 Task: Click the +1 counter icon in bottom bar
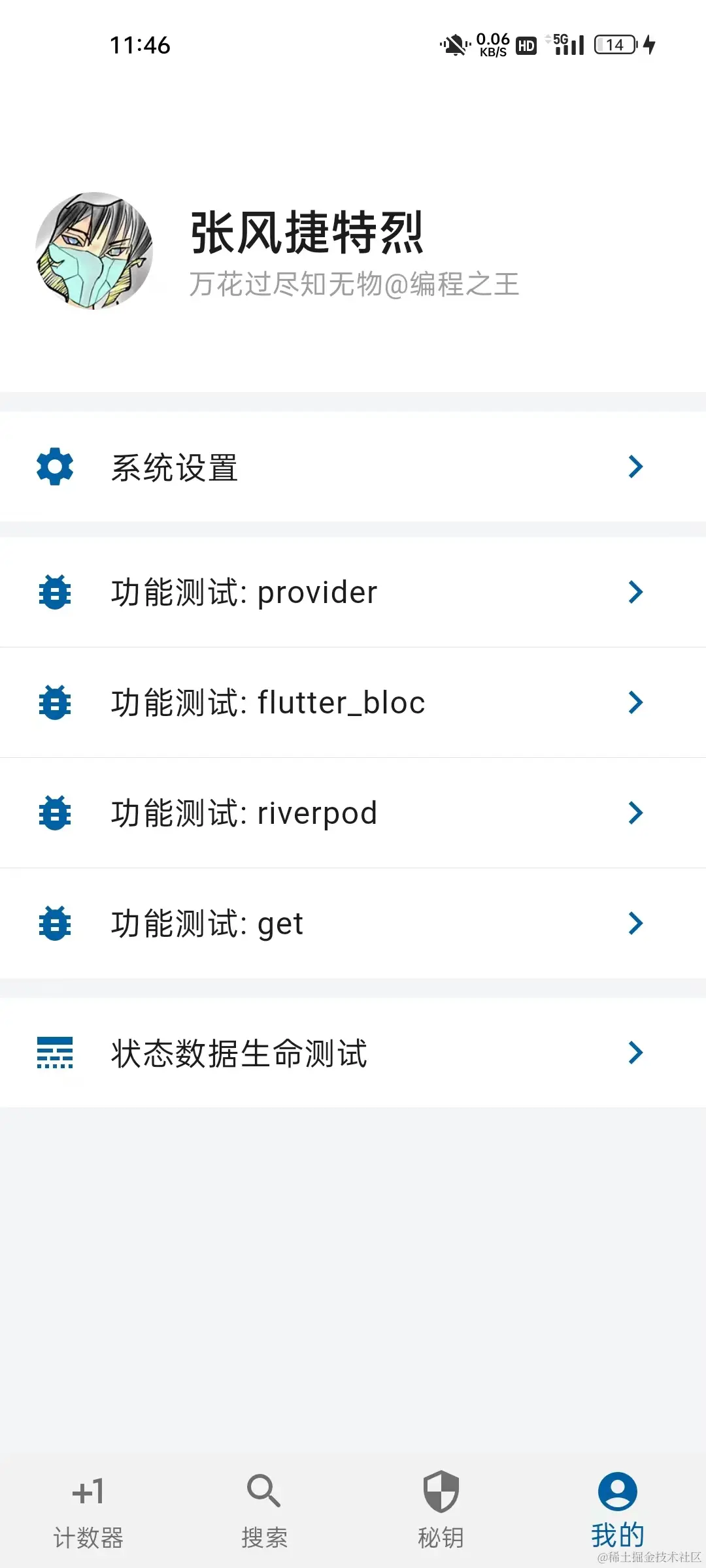coord(88,1492)
